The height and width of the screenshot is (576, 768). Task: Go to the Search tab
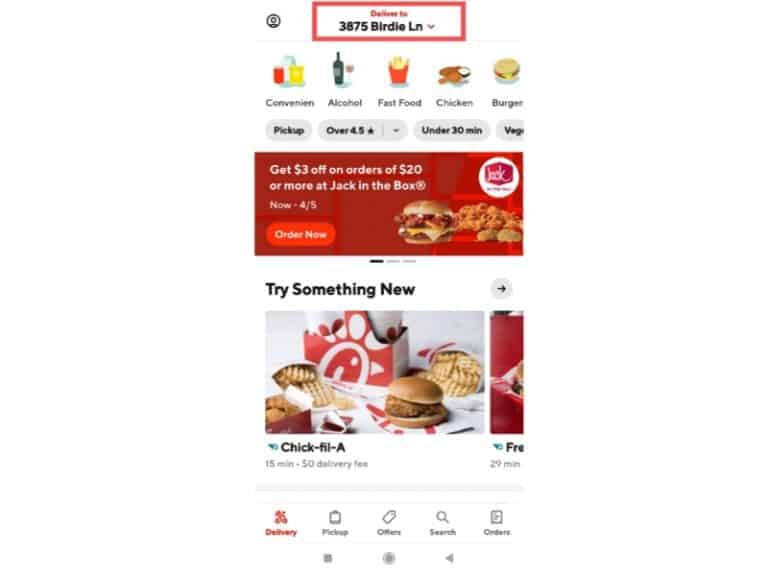(x=442, y=522)
